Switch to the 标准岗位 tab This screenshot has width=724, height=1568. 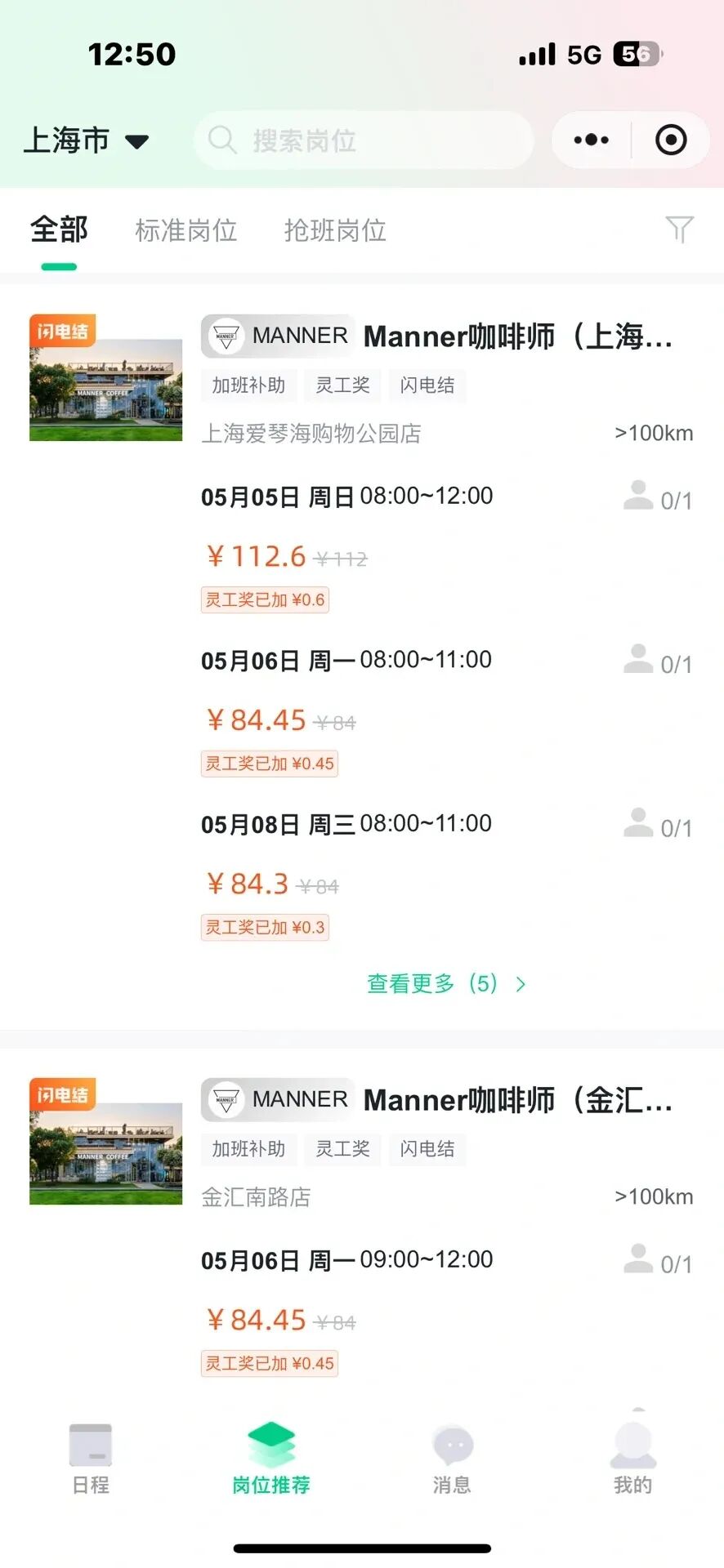click(185, 231)
